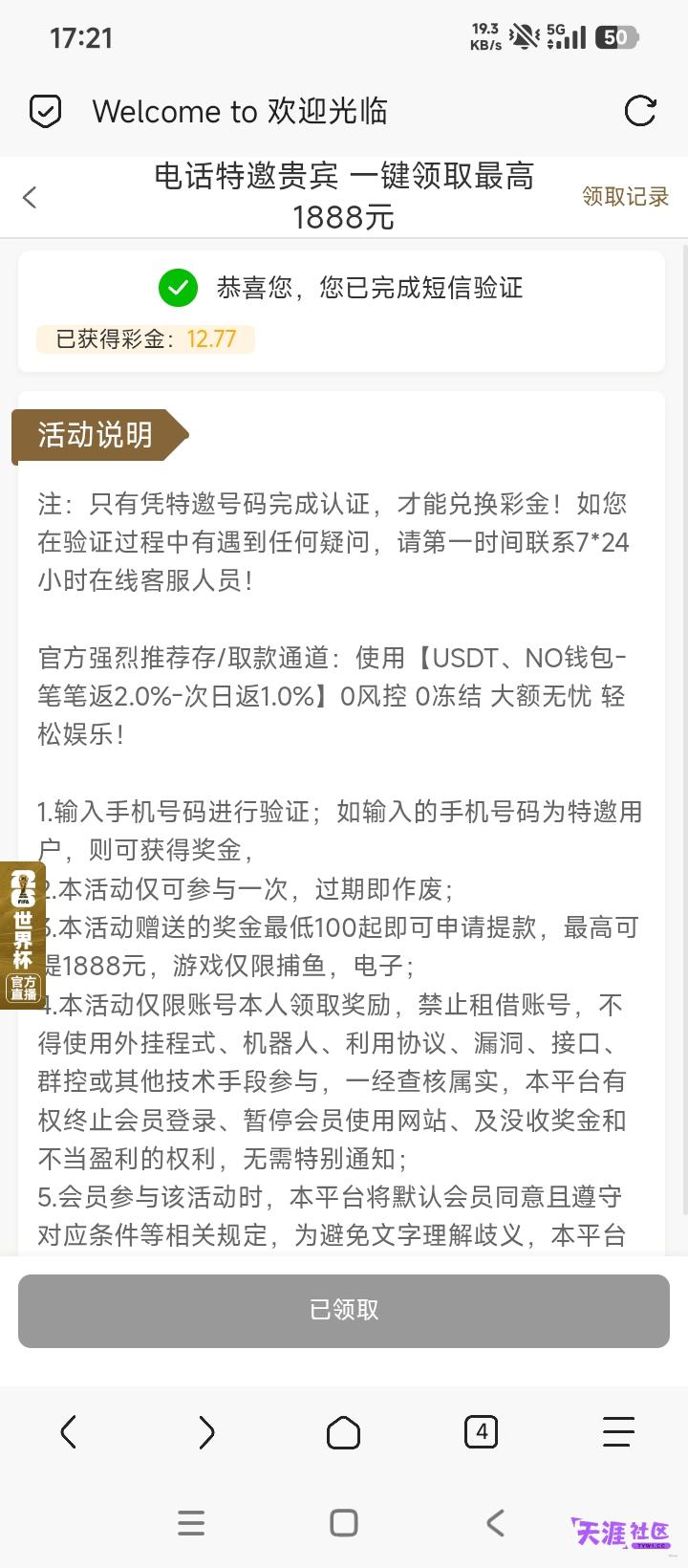This screenshot has height=1568, width=688.
Task: Open the browser home page
Action: pyautogui.click(x=343, y=1432)
